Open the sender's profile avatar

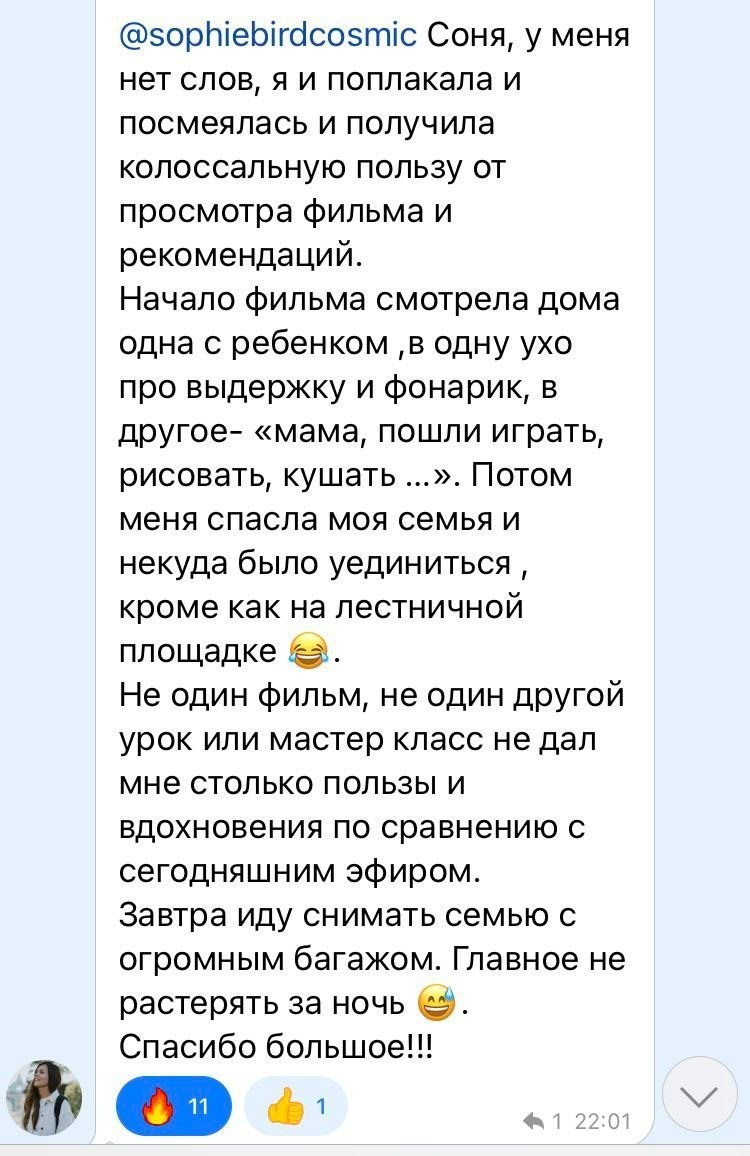coord(44,1098)
